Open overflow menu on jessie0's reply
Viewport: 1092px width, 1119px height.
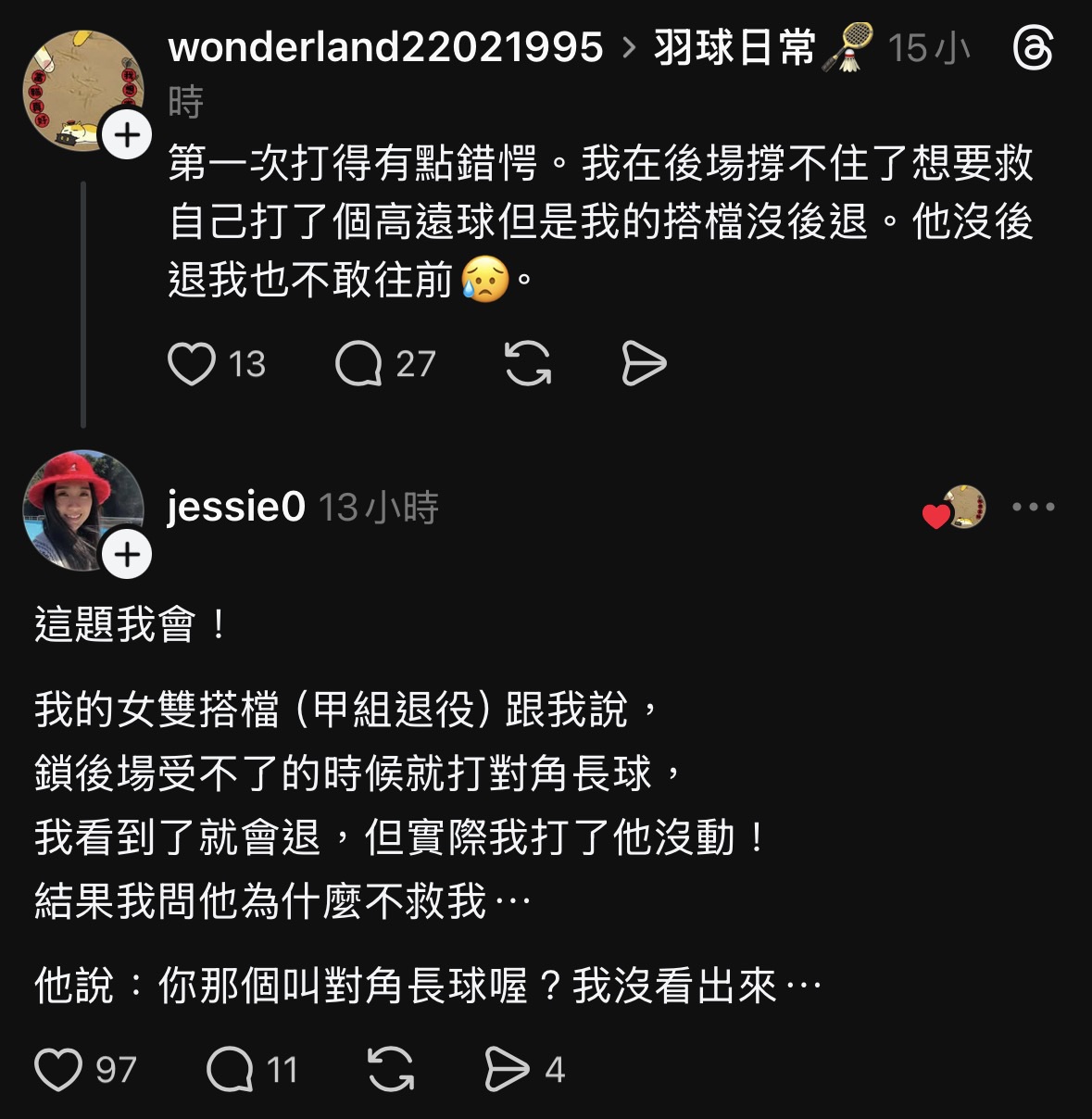pyautogui.click(x=1033, y=507)
